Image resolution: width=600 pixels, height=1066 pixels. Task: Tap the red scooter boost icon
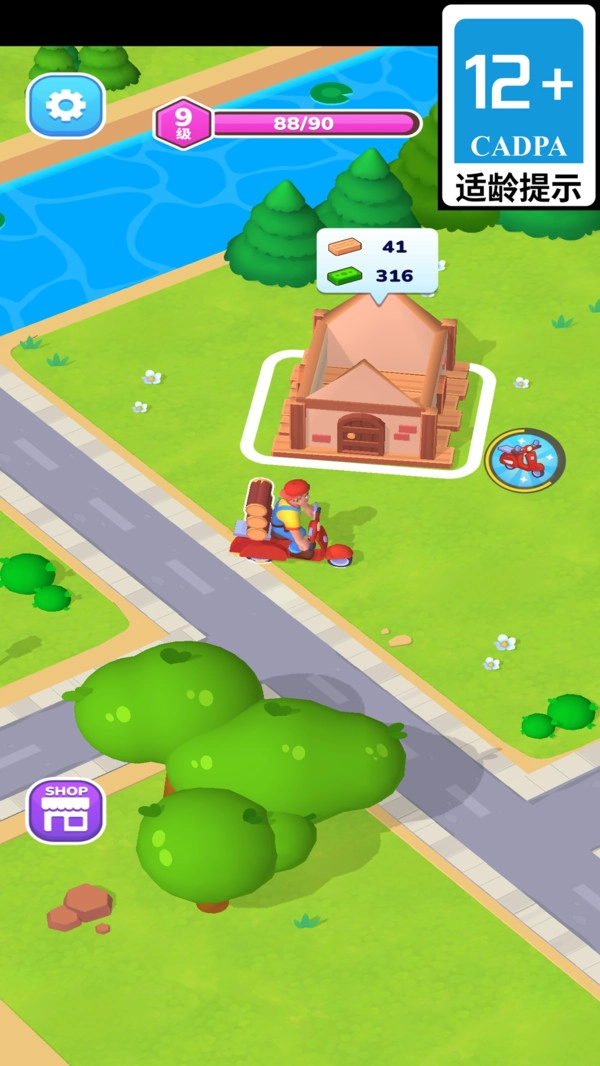(525, 460)
